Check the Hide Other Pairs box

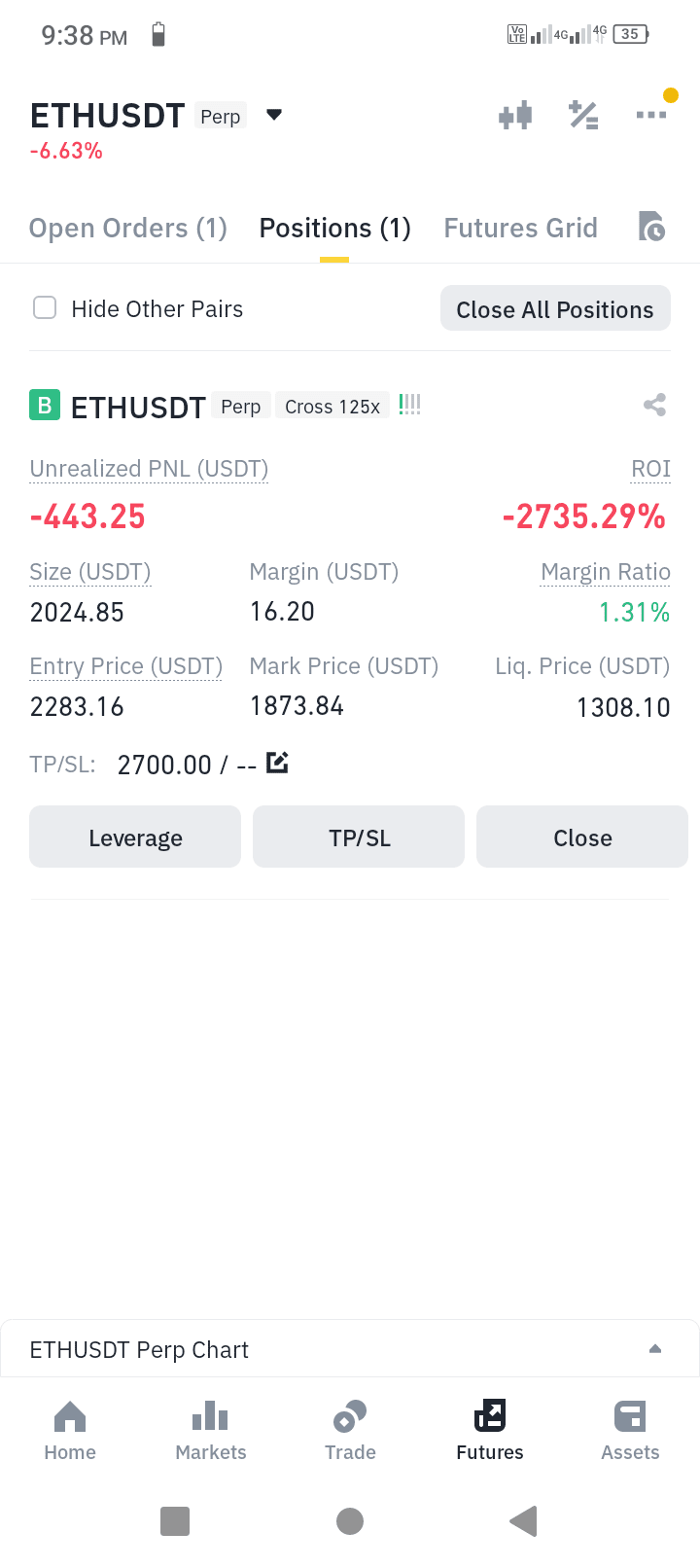point(45,308)
